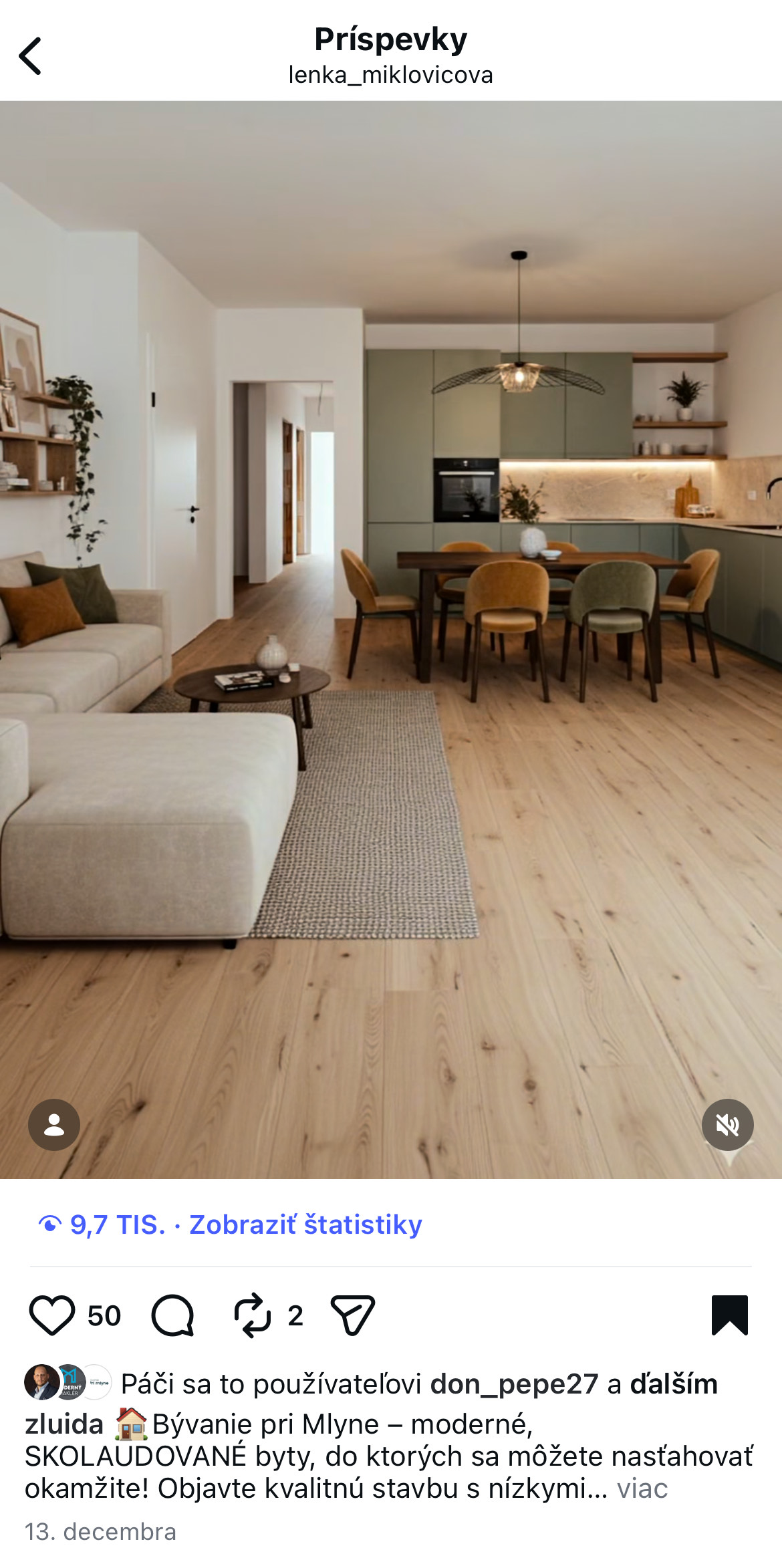
Task: Open the zluida profile from the caption
Action: [x=64, y=1424]
